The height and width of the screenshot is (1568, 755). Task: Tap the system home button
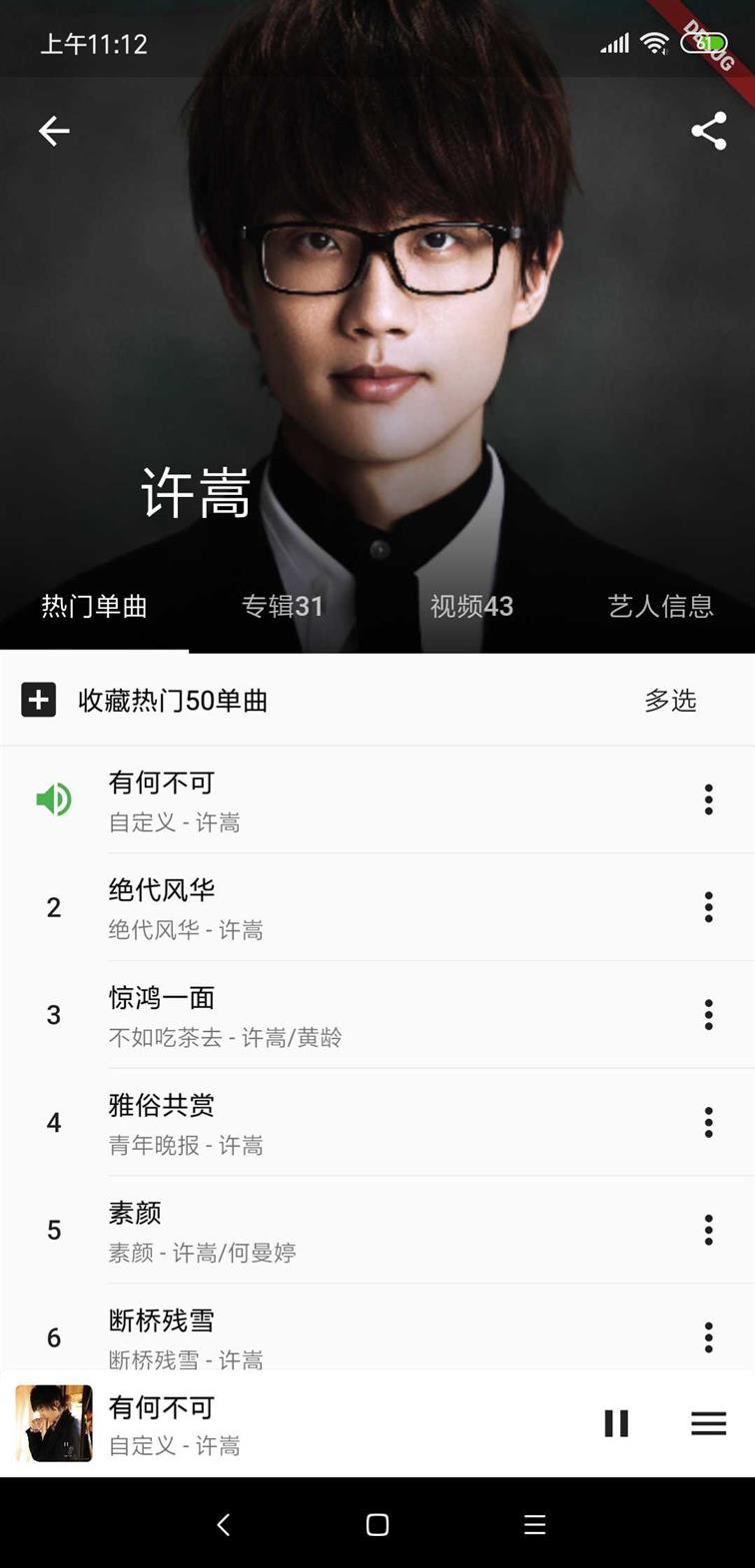pyautogui.click(x=377, y=1524)
